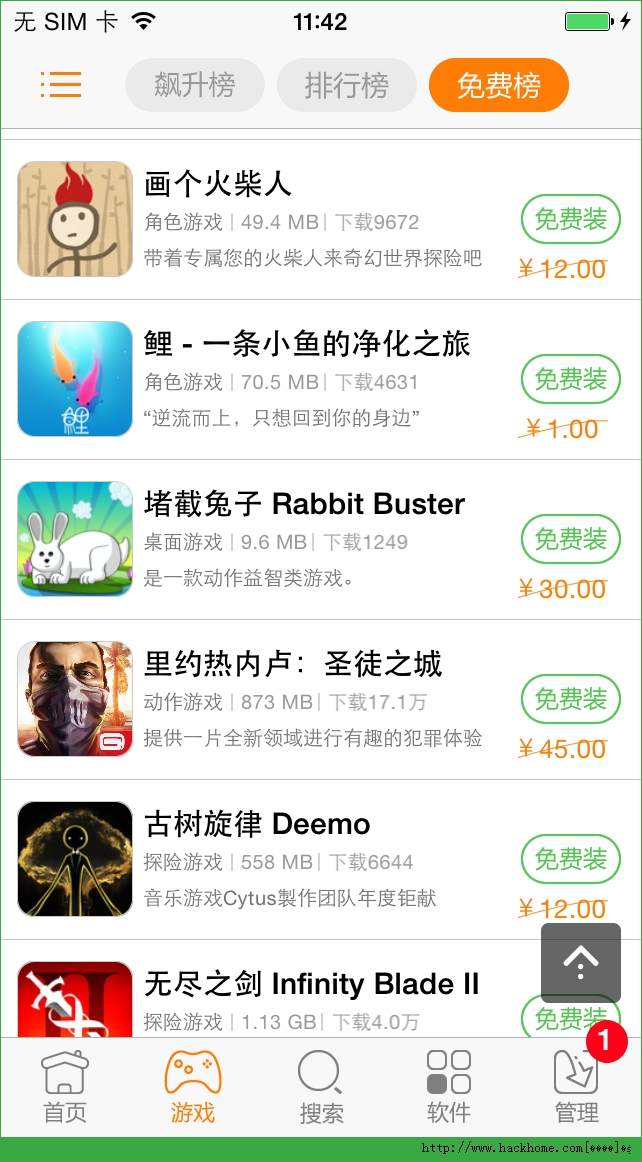Switch to the 软件 tab
The image size is (642, 1162).
coord(448,1087)
